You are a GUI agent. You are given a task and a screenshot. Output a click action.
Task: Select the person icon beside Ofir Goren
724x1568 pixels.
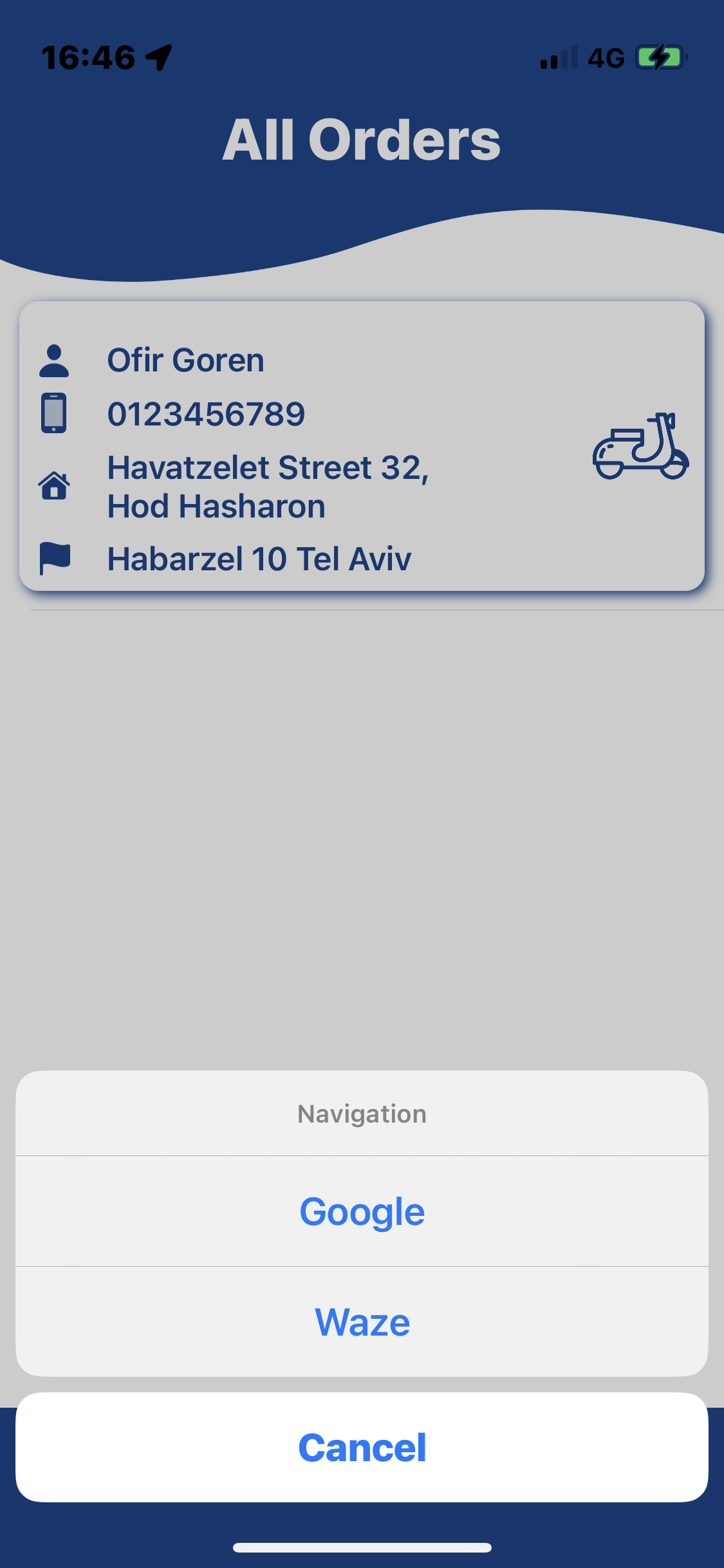(x=54, y=360)
